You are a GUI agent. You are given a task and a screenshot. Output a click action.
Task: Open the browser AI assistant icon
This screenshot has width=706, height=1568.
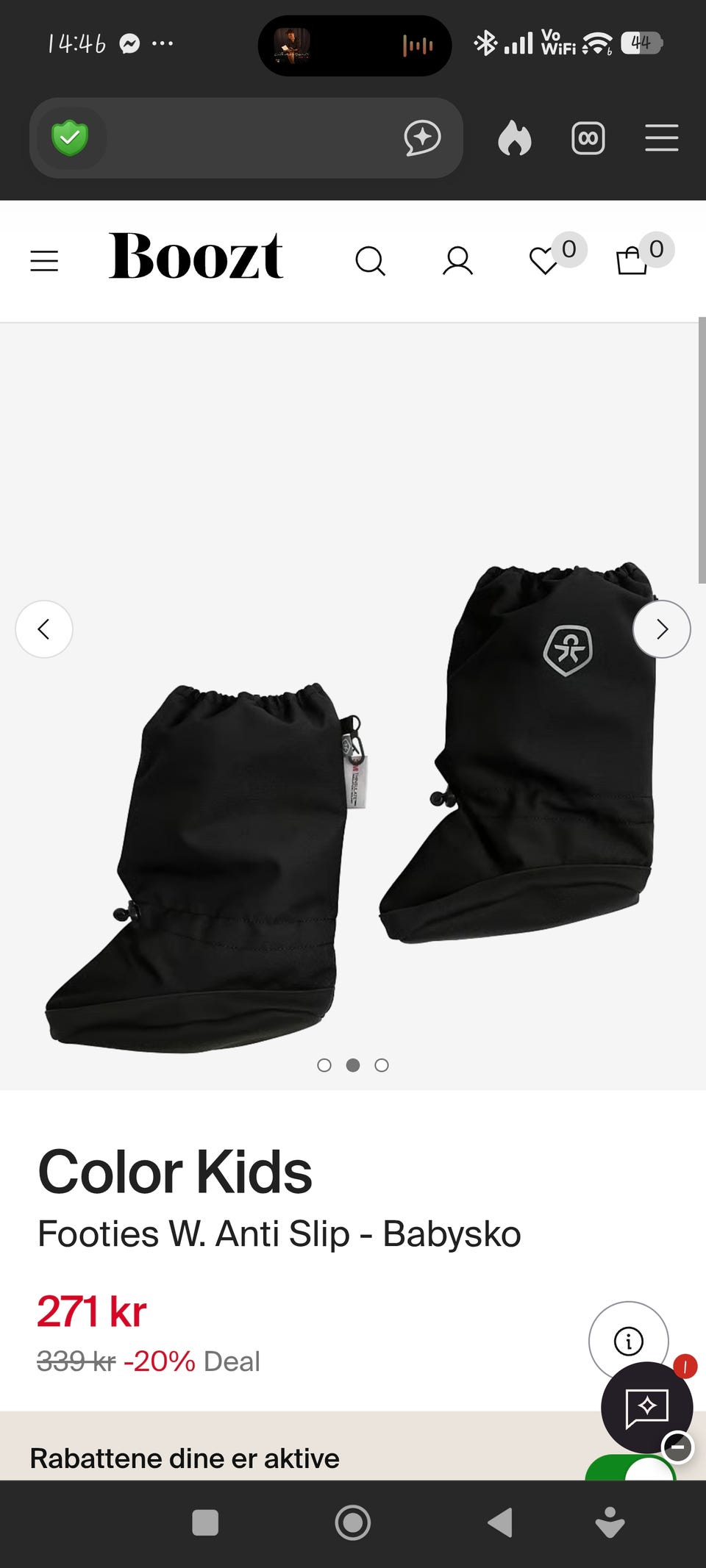[x=423, y=138]
